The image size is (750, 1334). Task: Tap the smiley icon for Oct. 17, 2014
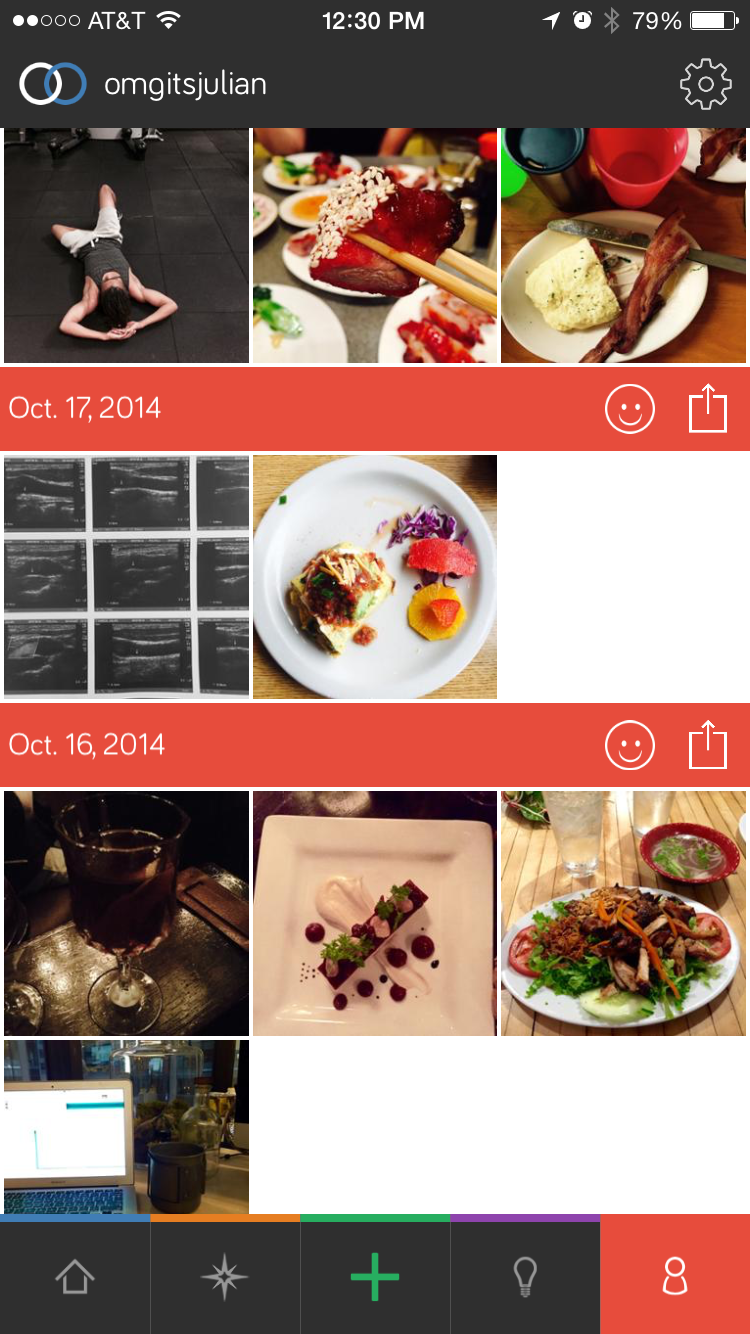630,409
